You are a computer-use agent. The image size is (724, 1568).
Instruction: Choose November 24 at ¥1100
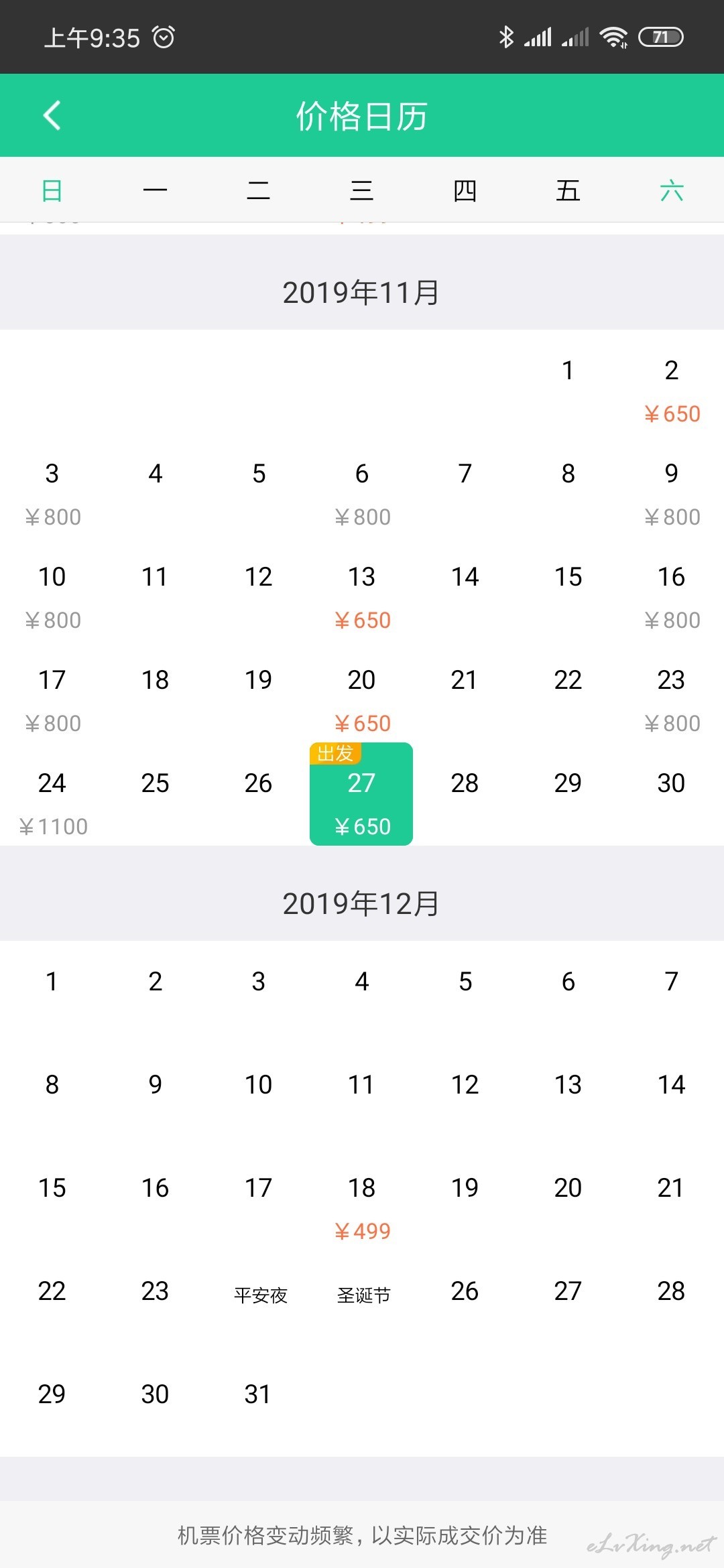52,804
